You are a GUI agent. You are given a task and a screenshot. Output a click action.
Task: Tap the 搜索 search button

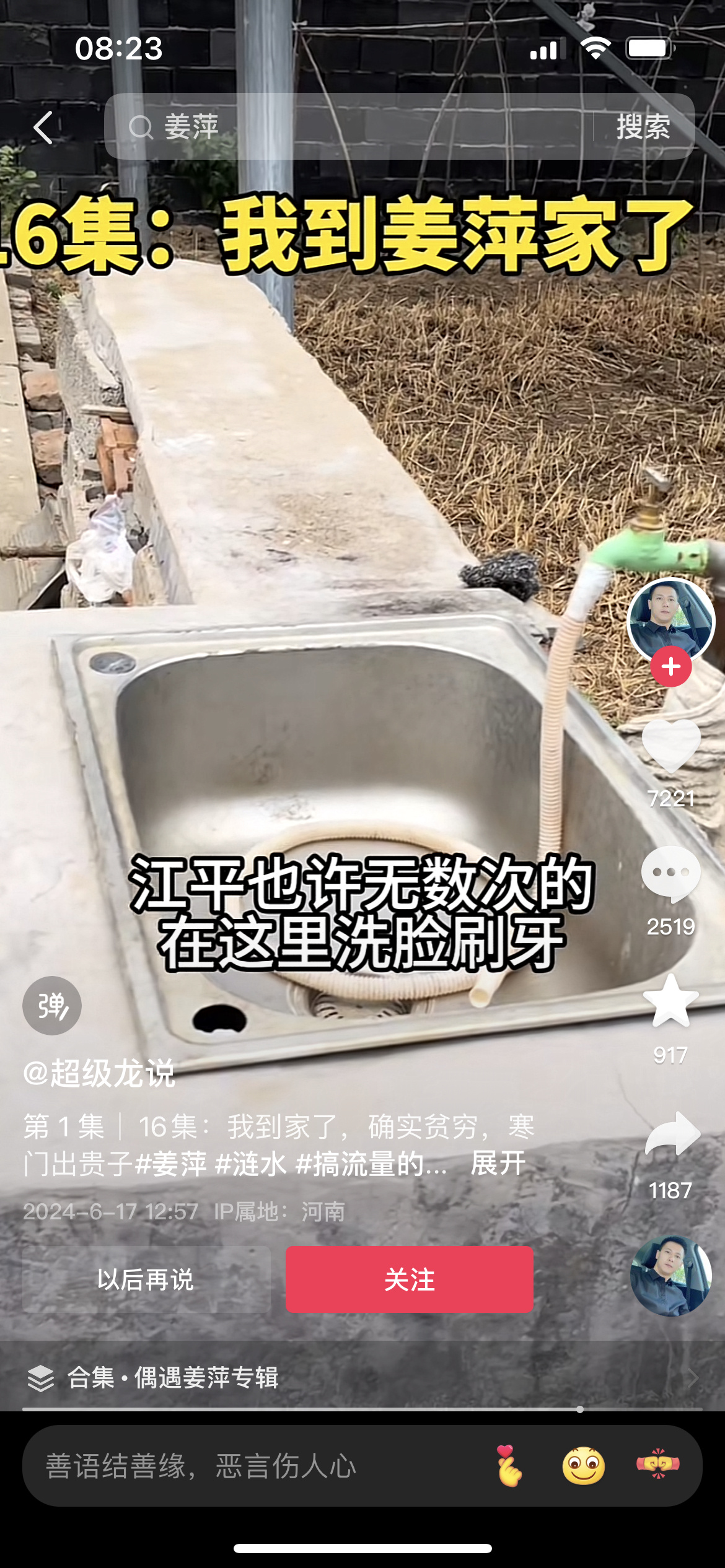click(x=643, y=127)
